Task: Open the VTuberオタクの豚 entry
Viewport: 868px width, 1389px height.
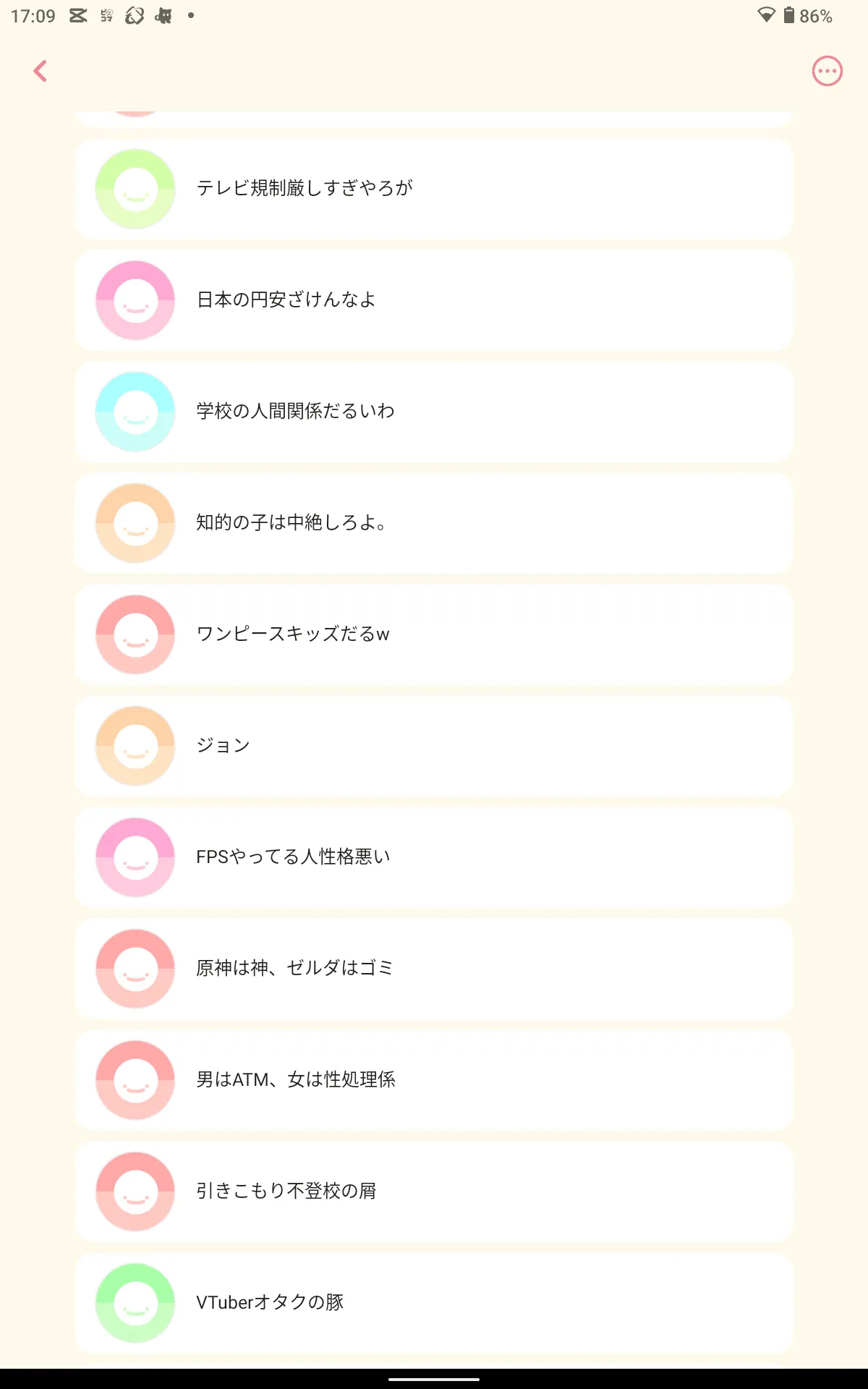Action: tap(434, 1303)
